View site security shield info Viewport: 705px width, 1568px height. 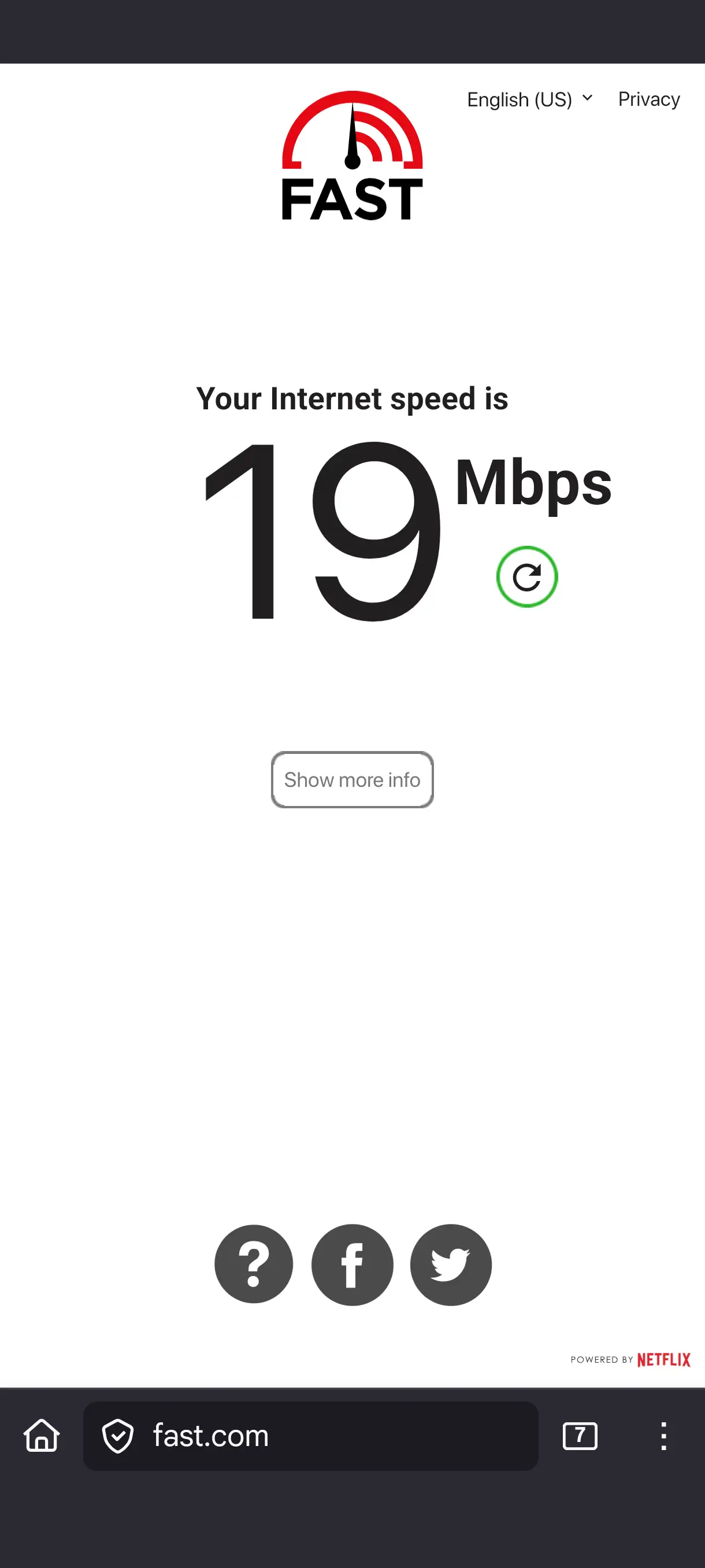(x=117, y=1436)
